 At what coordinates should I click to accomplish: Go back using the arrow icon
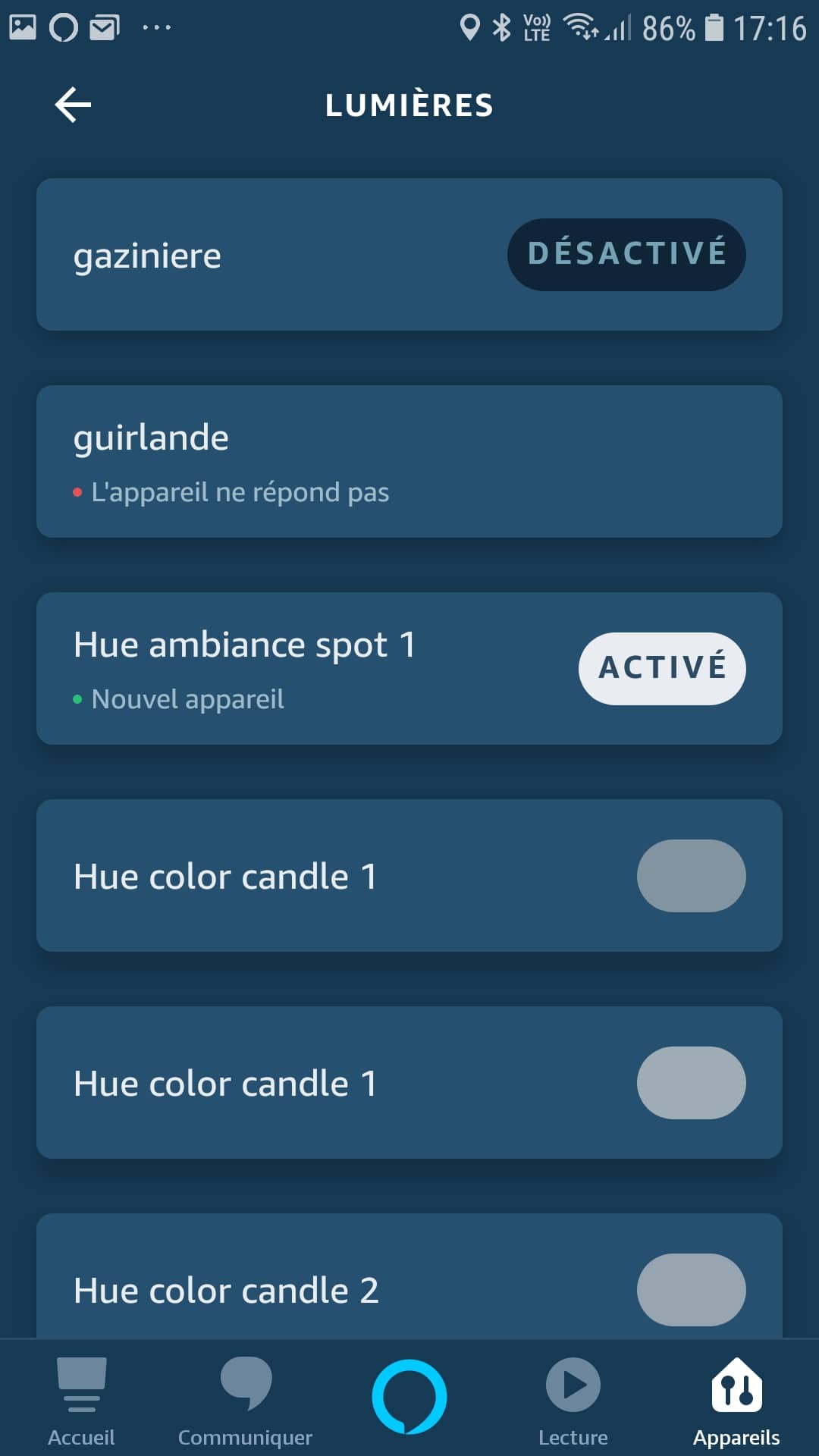73,105
